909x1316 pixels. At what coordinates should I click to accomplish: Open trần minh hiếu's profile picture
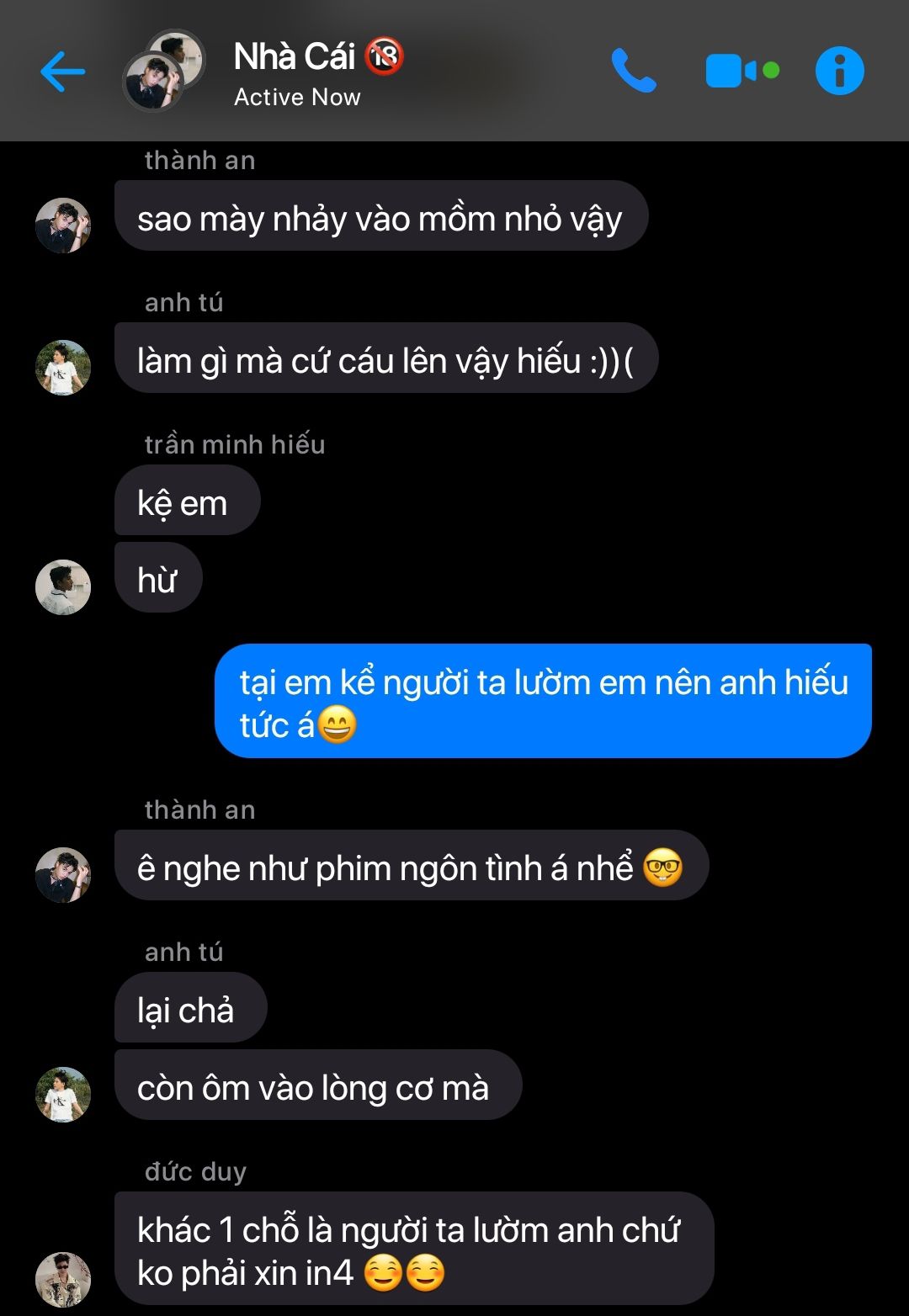point(63,586)
